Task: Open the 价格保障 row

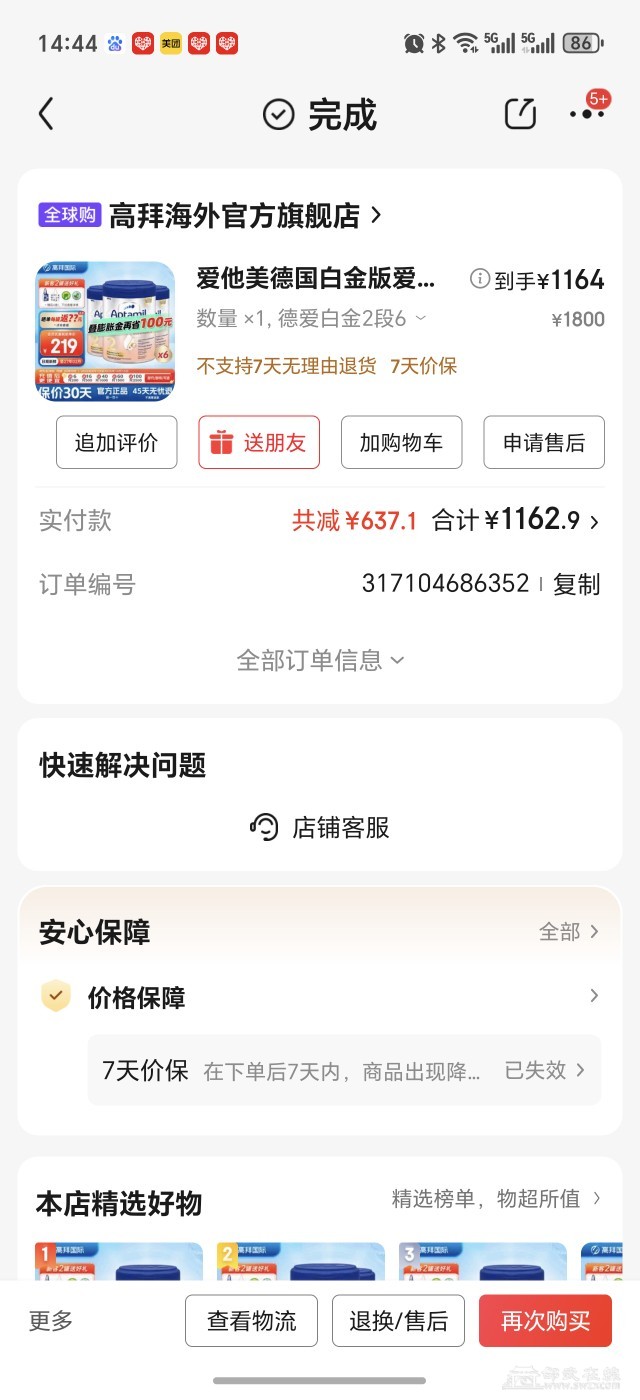Action: tap(320, 997)
